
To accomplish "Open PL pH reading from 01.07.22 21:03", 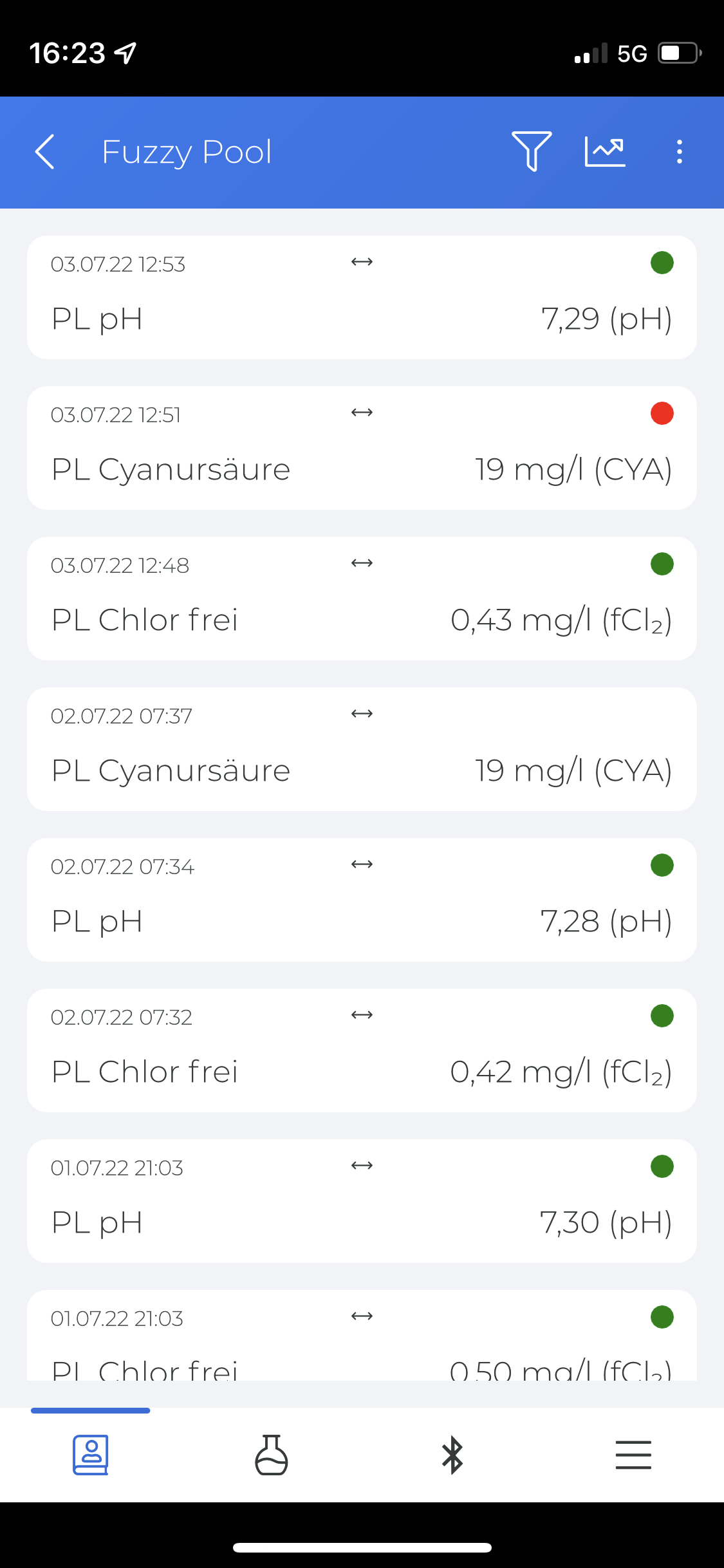I will pyautogui.click(x=362, y=1201).
